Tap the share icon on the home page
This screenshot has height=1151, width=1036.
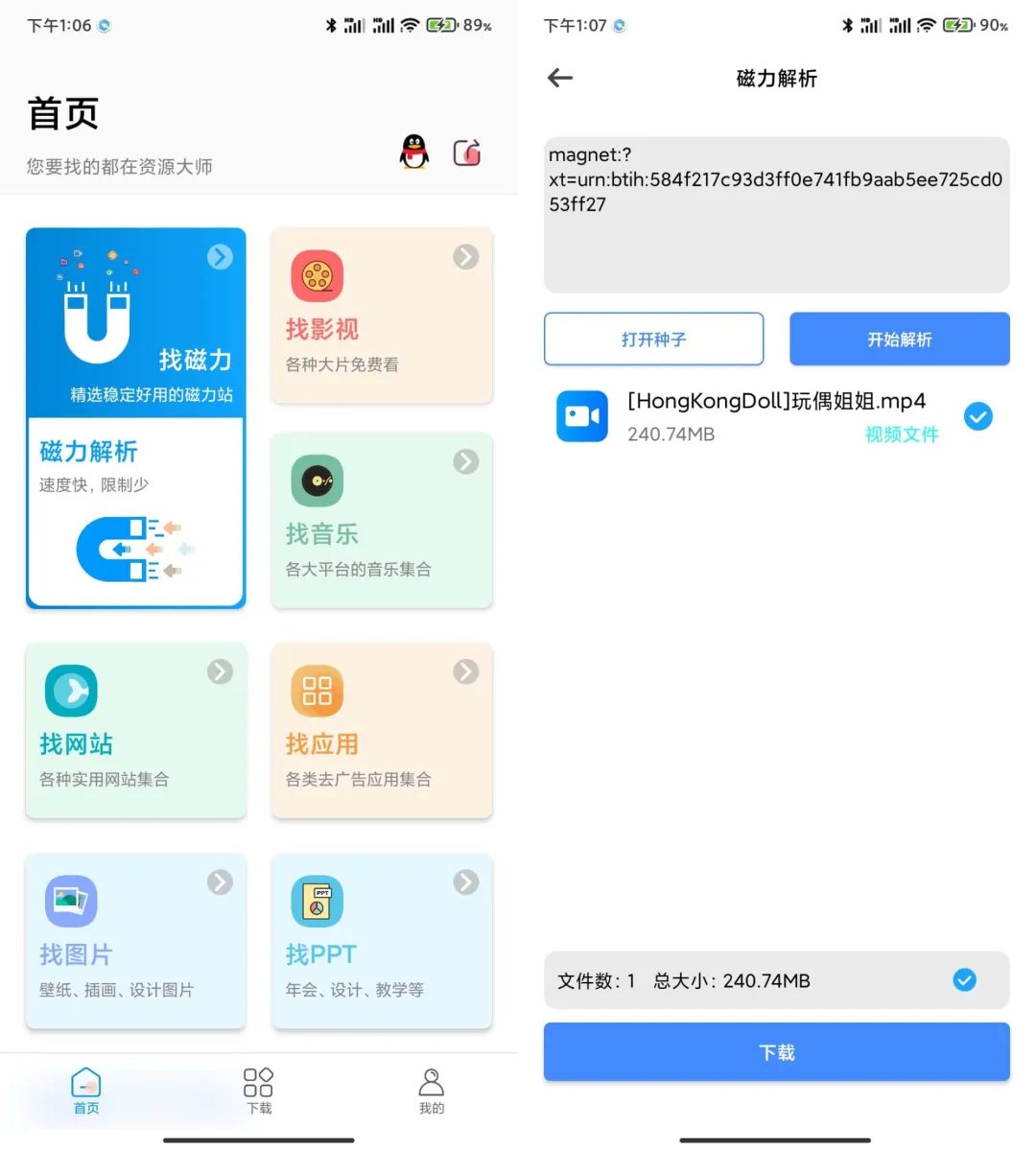point(467,152)
